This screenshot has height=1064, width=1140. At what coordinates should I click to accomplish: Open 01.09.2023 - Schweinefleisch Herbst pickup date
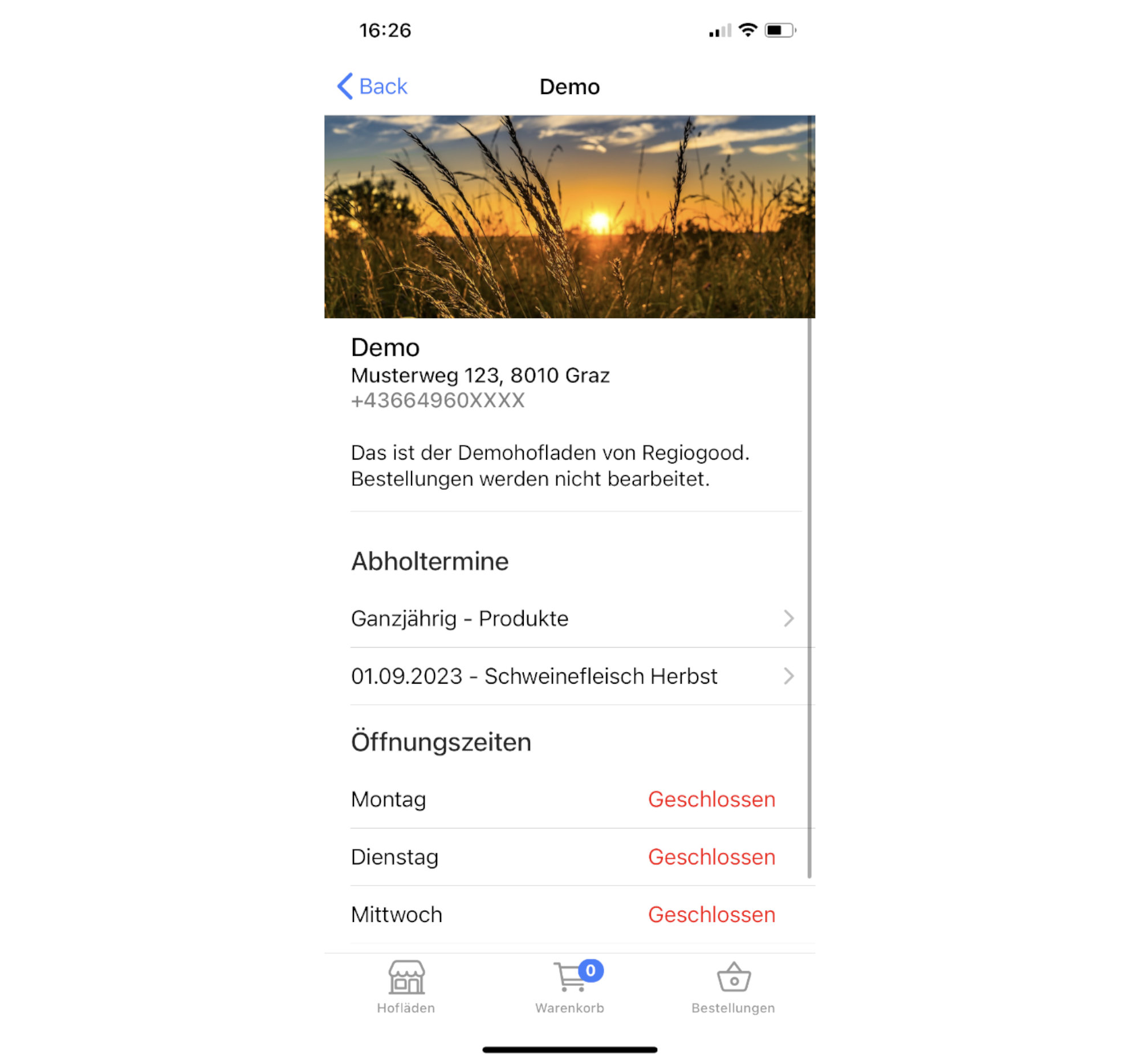pos(571,676)
